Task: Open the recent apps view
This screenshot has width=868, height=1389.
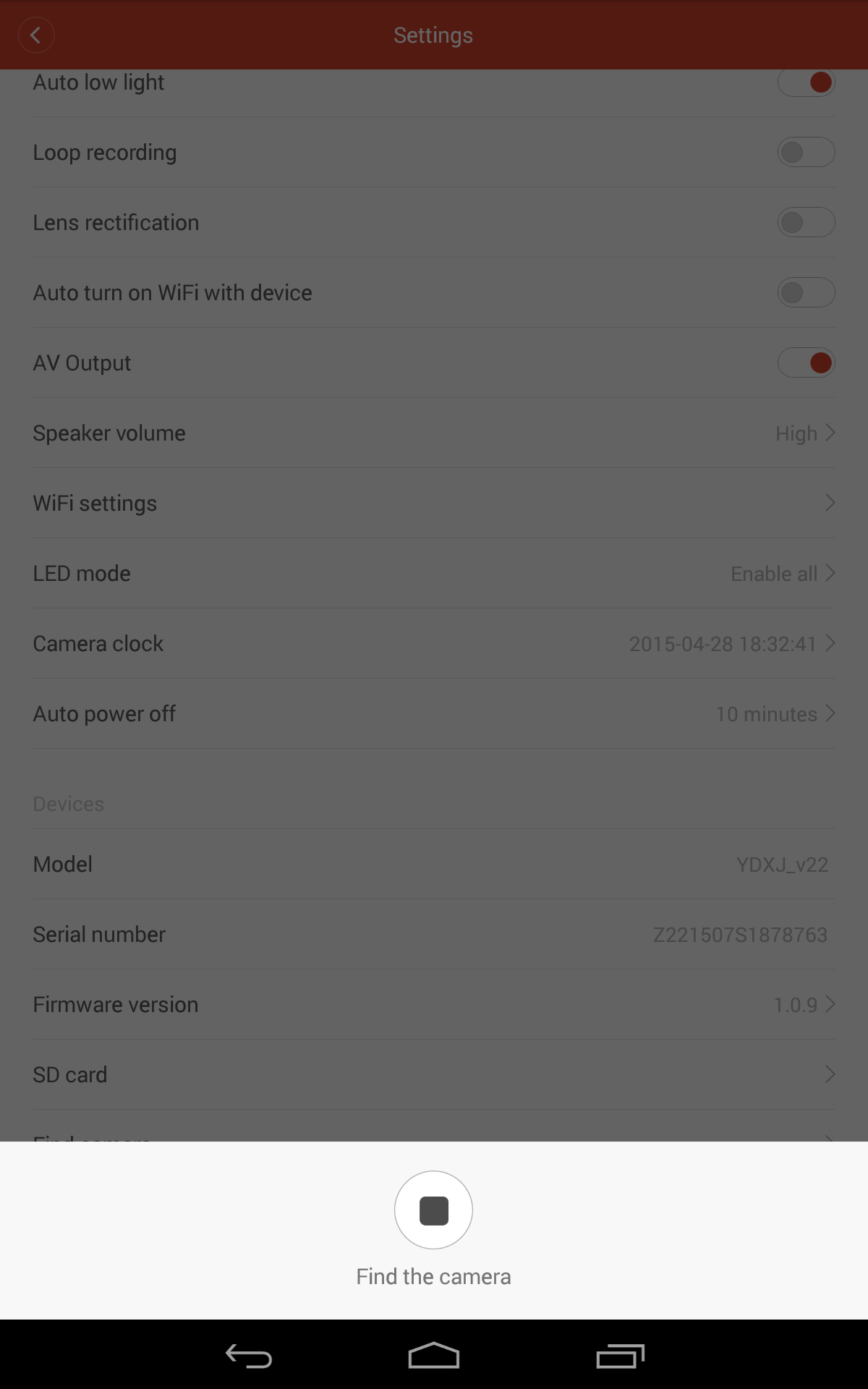Action: [620, 1356]
